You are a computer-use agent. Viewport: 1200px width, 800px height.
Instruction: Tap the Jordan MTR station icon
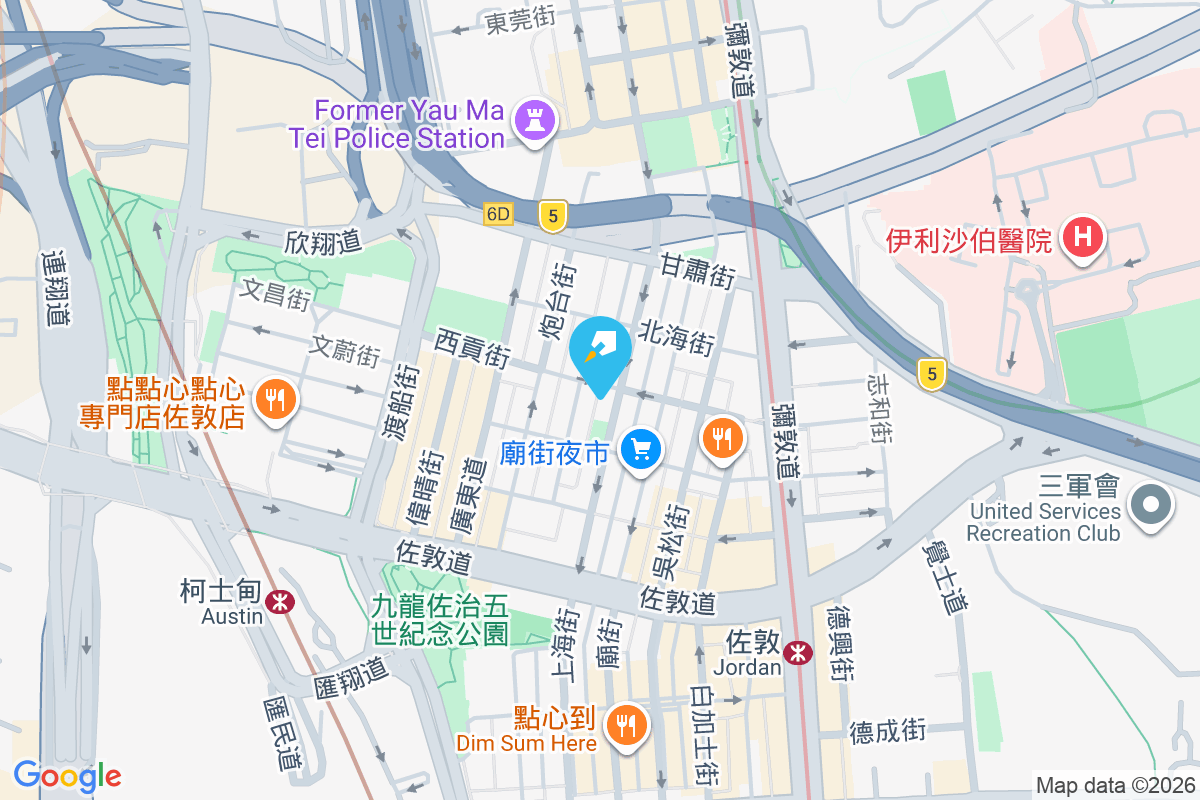798,653
